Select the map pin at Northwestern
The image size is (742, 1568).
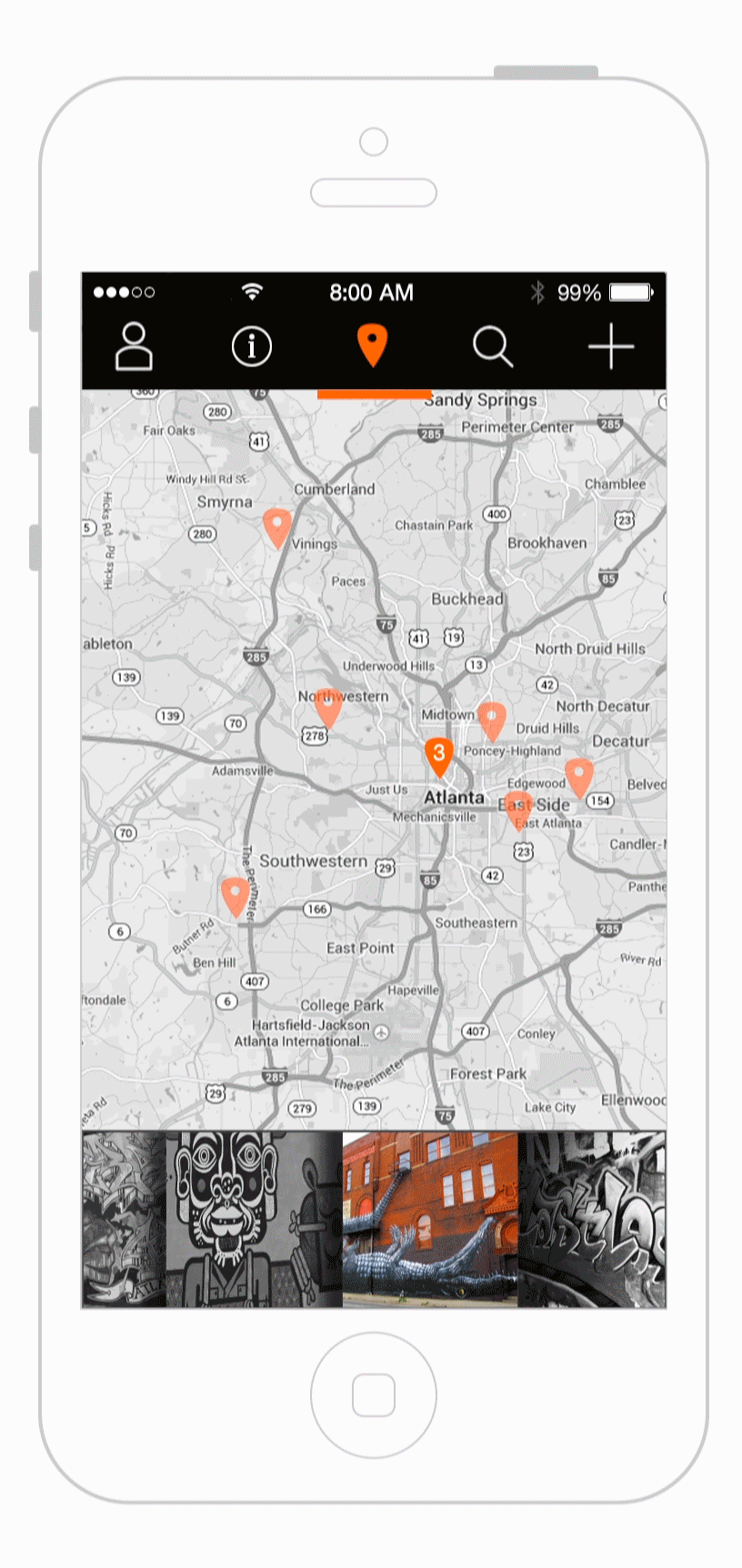tap(328, 706)
